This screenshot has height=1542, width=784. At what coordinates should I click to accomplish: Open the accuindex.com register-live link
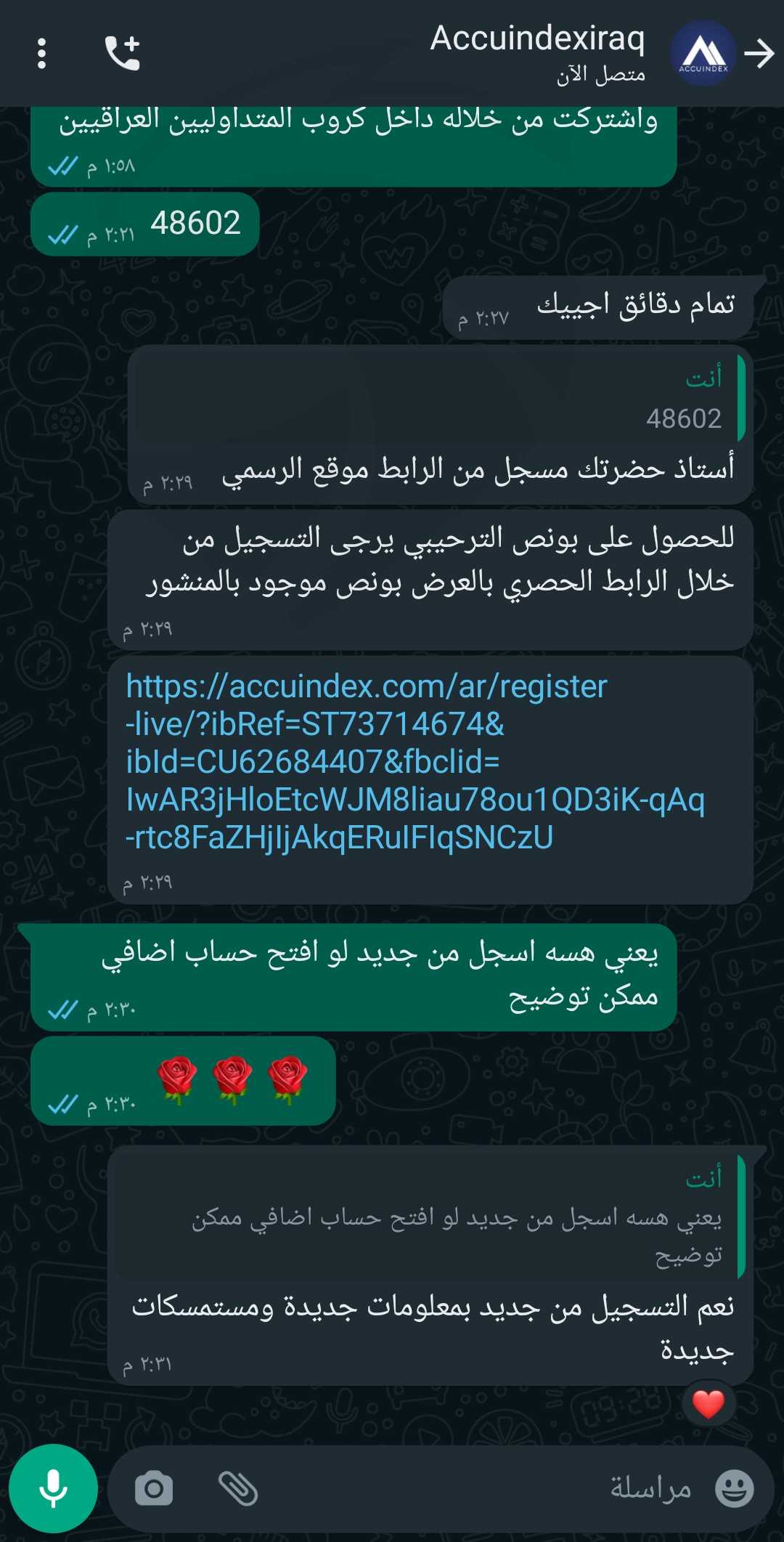pyautogui.click(x=415, y=762)
